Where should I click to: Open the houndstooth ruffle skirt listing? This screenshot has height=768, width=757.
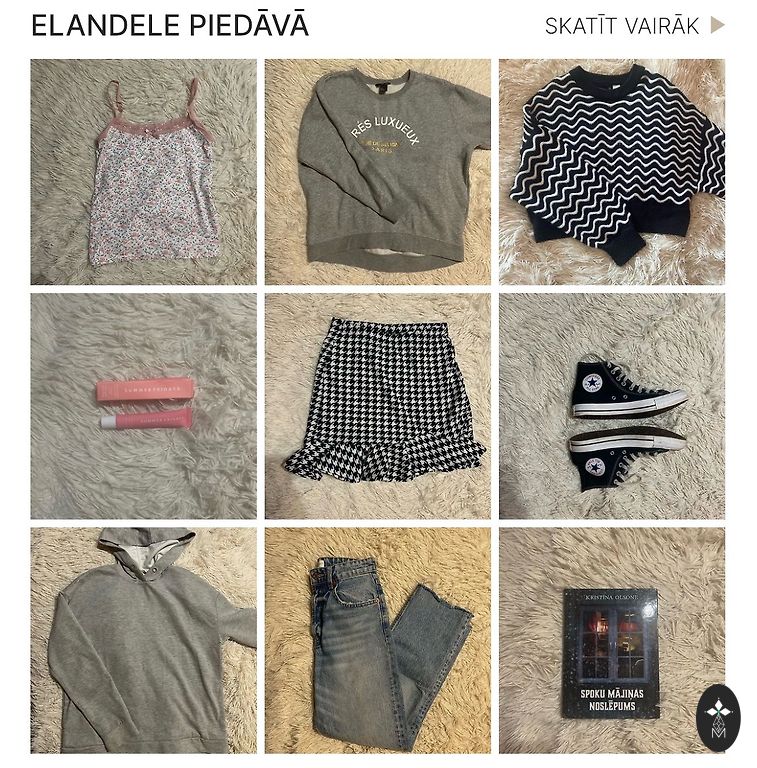point(378,406)
